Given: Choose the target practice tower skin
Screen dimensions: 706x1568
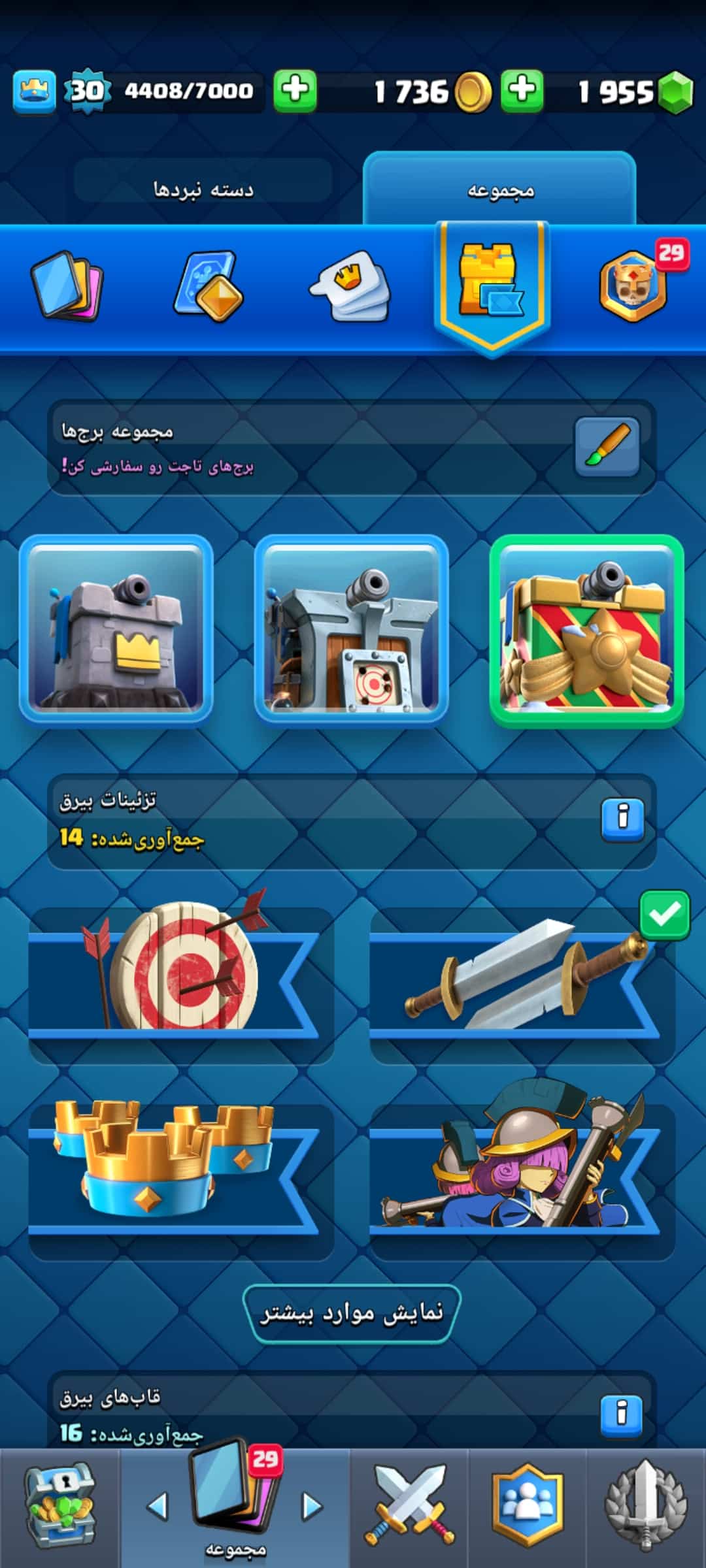Looking at the screenshot, I should click(x=352, y=629).
